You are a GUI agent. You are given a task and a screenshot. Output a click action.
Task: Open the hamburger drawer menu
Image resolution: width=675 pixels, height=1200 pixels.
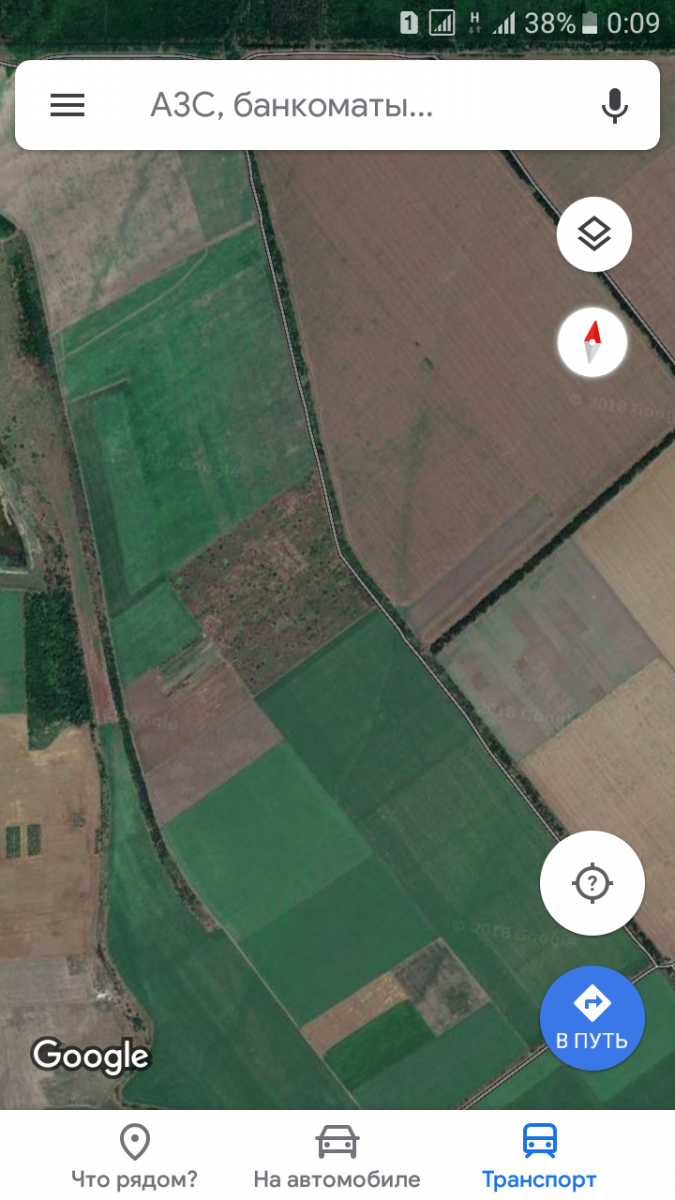click(67, 105)
